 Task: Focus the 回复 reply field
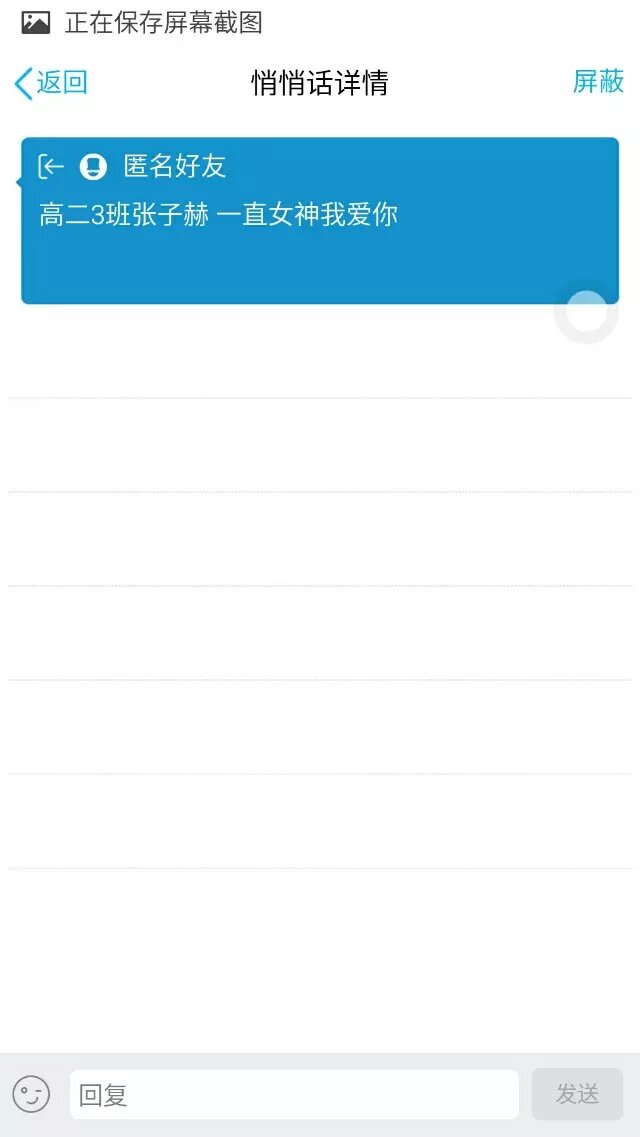pos(294,1095)
